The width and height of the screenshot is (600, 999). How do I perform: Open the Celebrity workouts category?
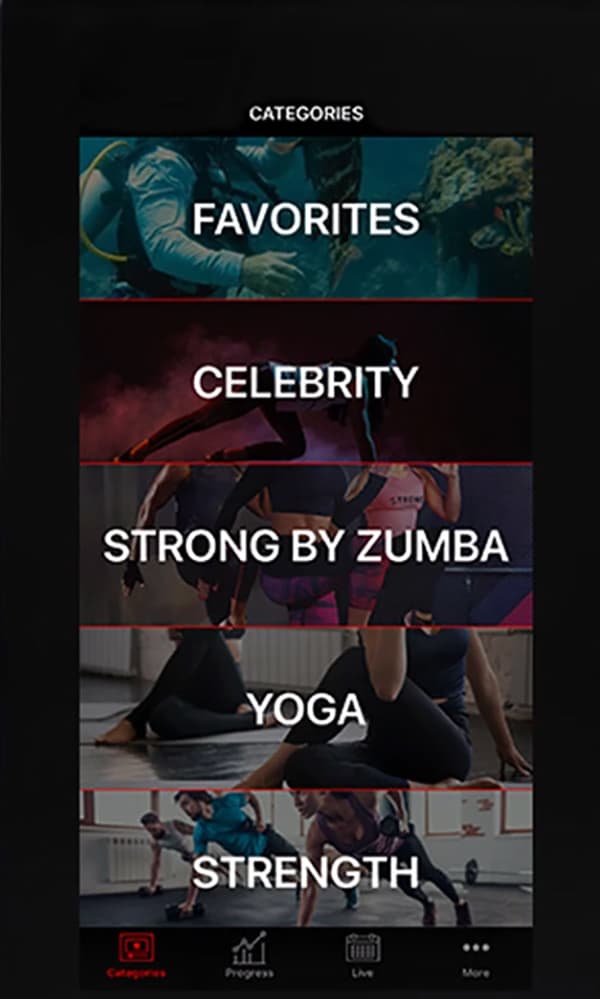[x=306, y=382]
